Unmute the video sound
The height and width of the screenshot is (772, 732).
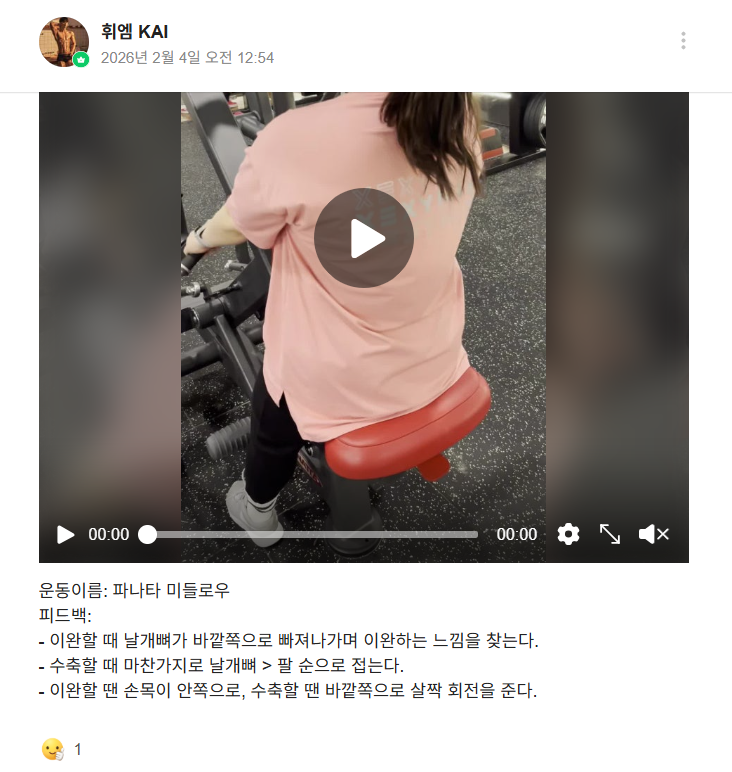652,534
